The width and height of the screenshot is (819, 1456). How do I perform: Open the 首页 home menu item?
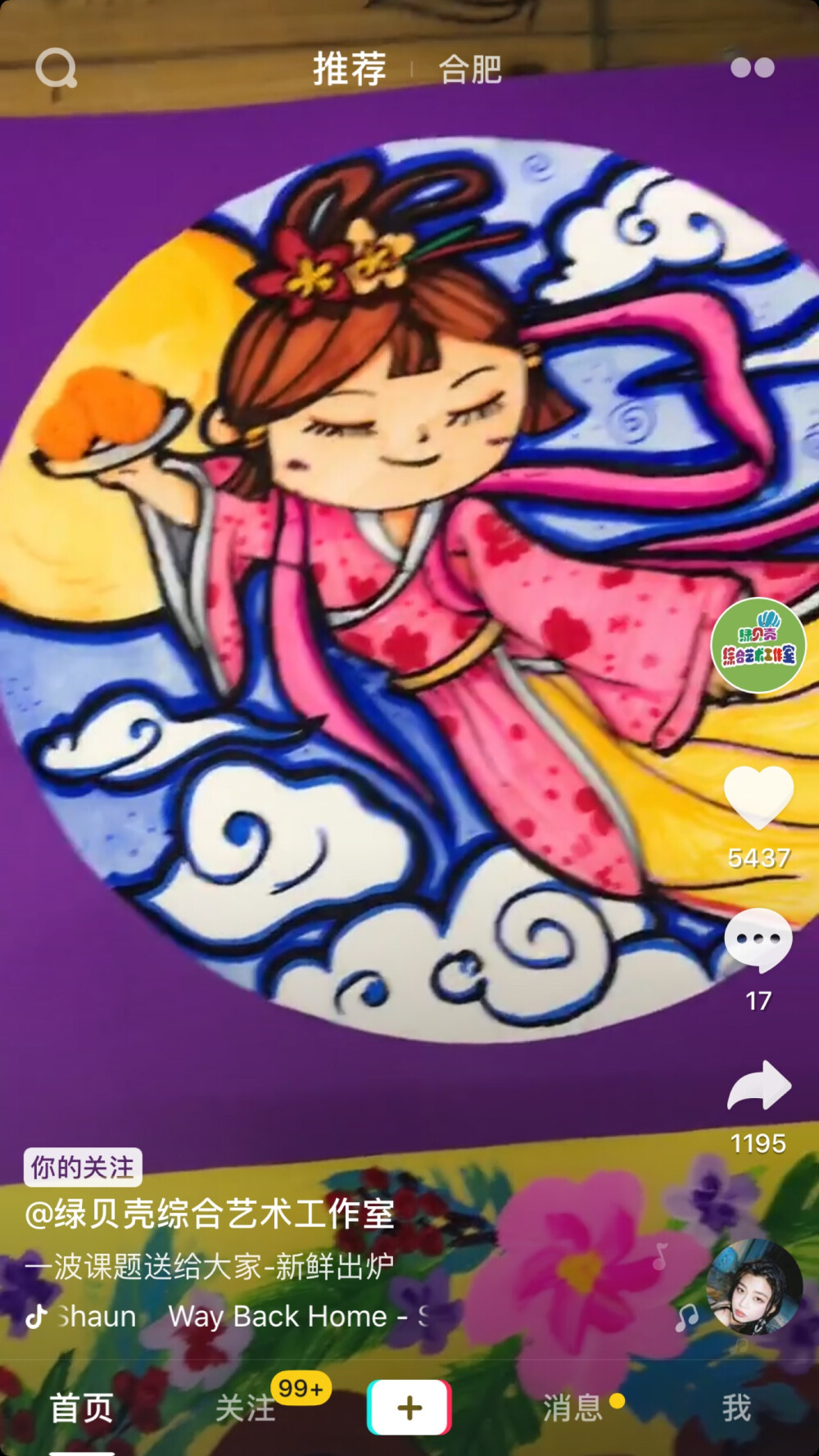tap(79, 1404)
